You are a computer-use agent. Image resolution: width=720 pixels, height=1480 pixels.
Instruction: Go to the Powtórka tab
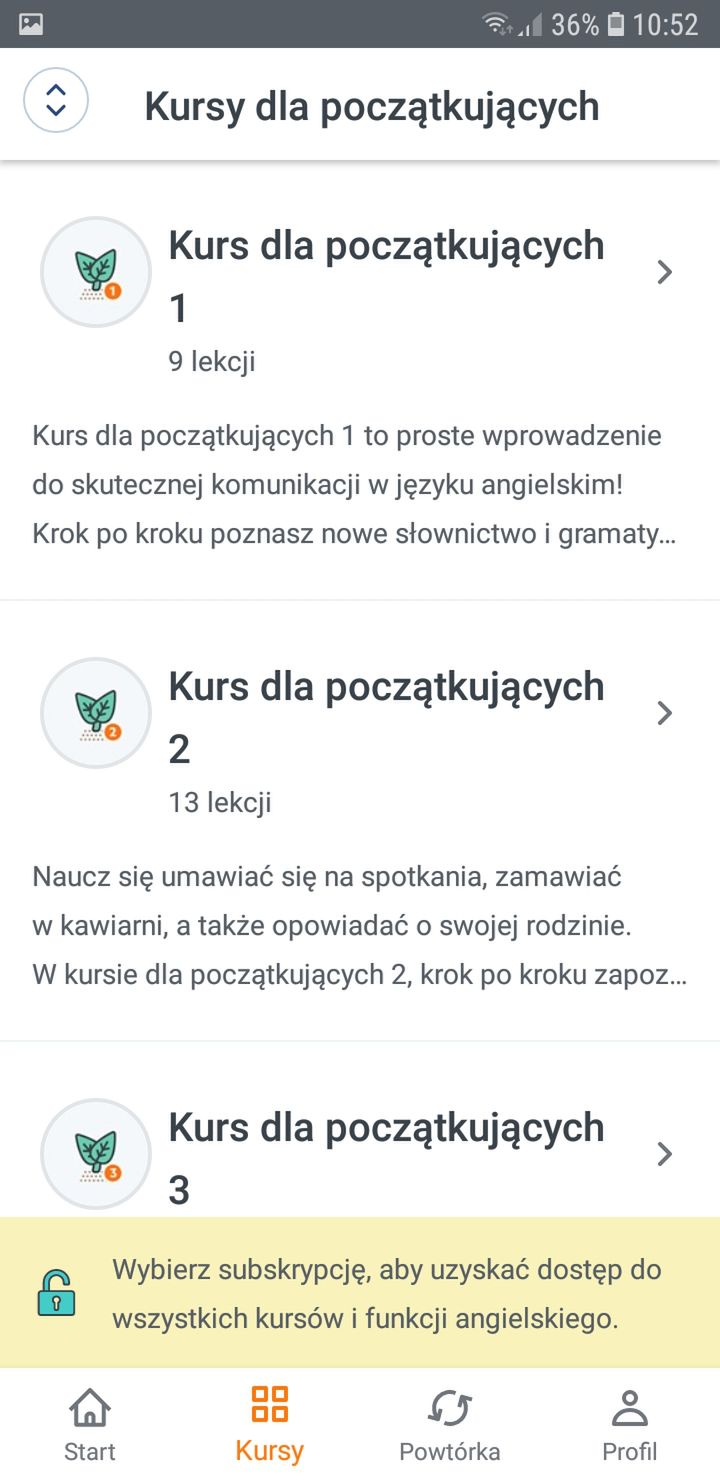(x=450, y=1424)
